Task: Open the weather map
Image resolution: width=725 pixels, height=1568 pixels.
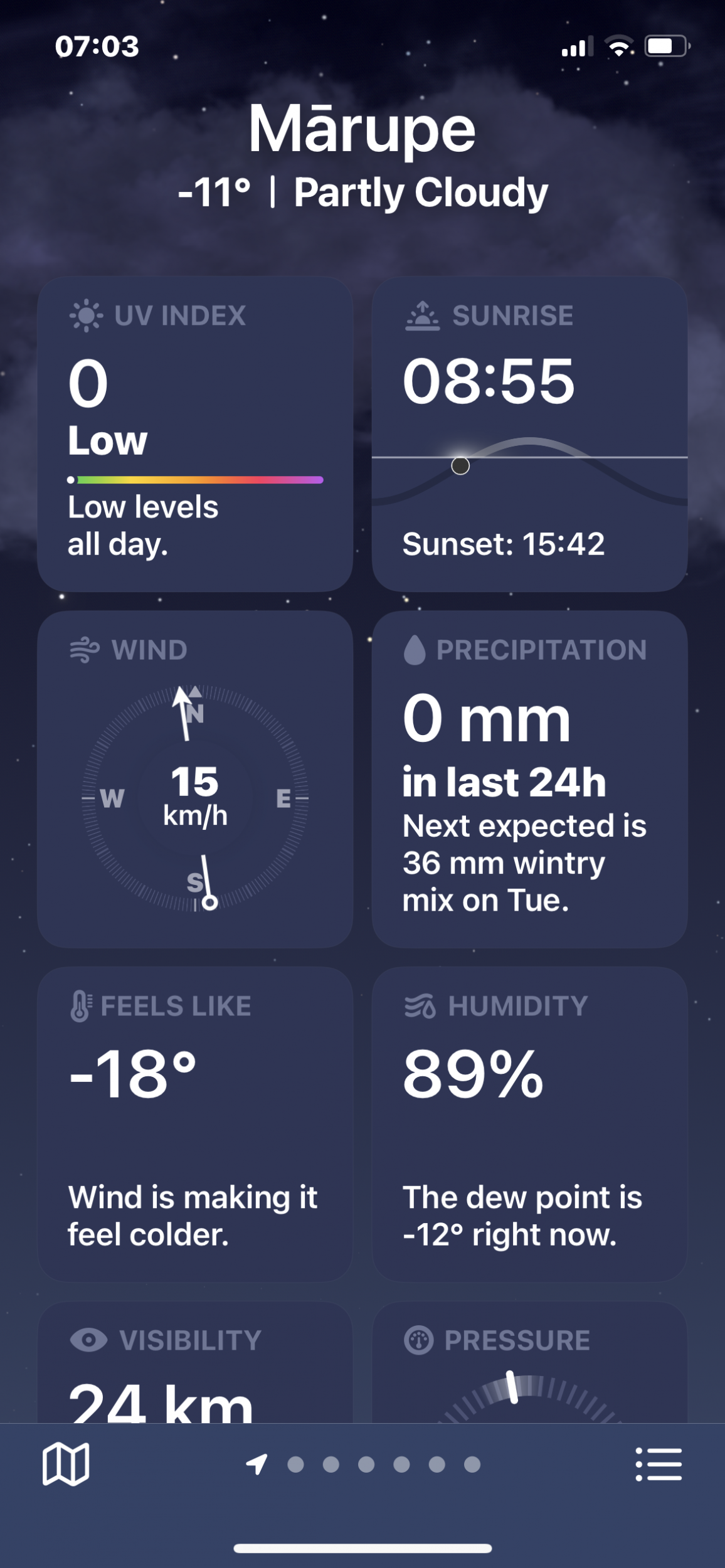Action: point(65,1465)
